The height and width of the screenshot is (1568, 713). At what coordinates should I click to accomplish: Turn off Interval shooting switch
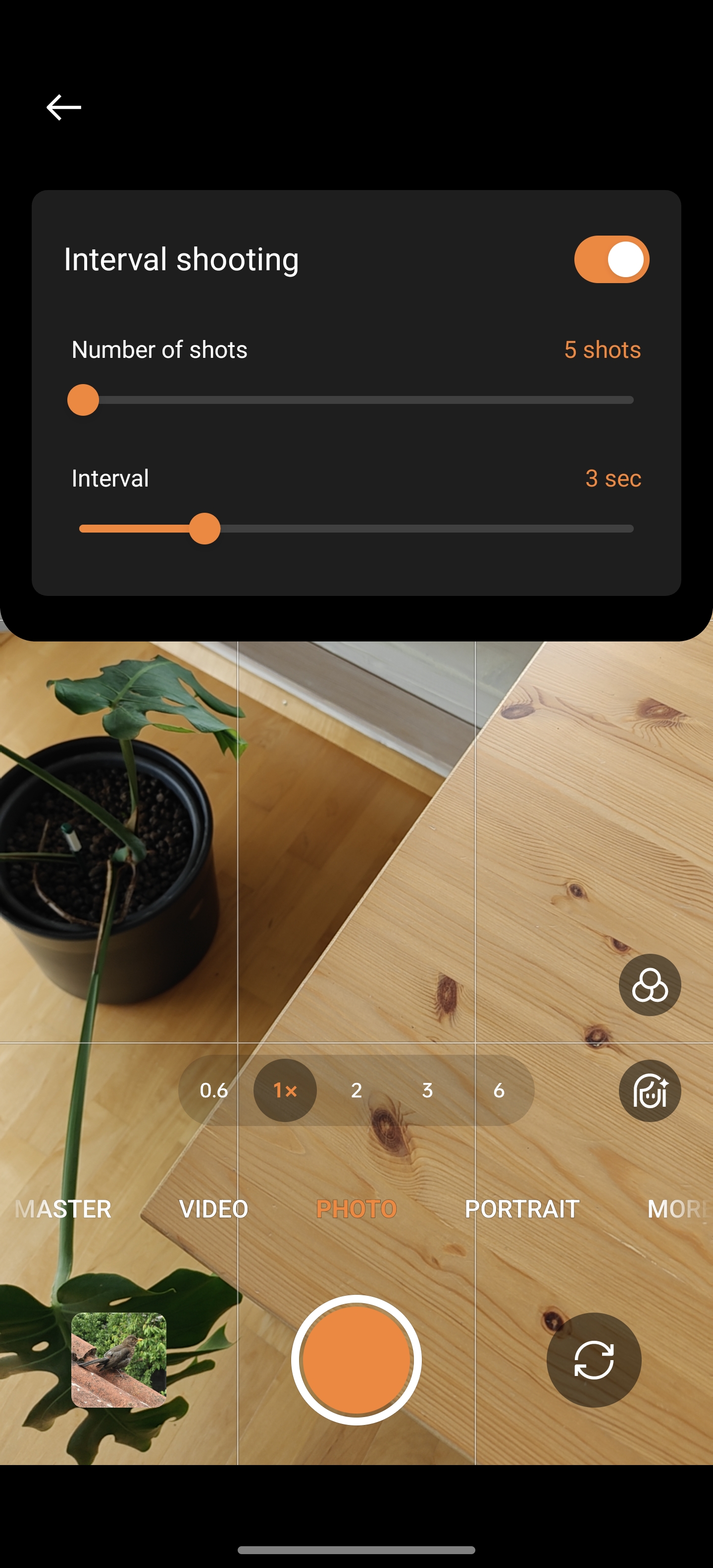[x=611, y=259]
